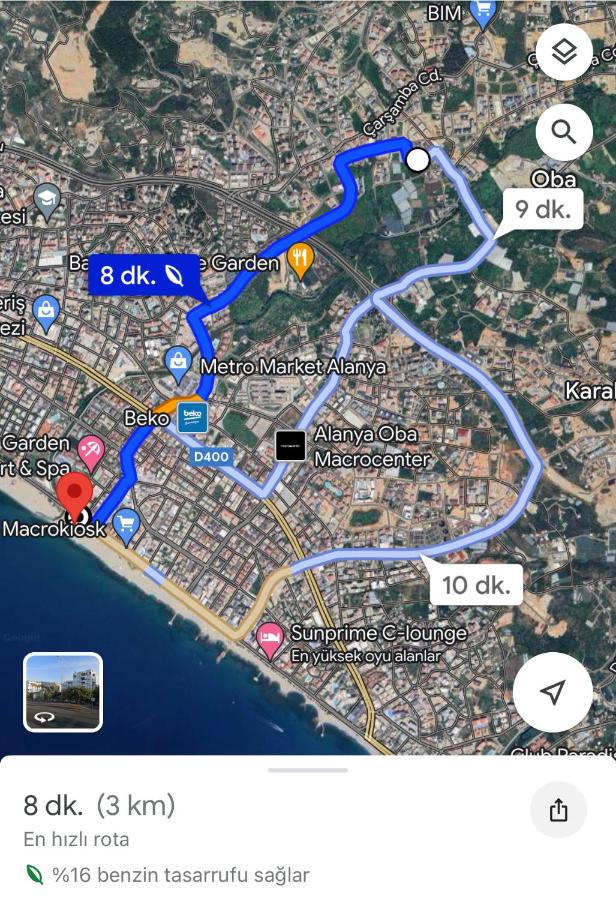
Task: Expand the route details handle
Action: point(308,770)
